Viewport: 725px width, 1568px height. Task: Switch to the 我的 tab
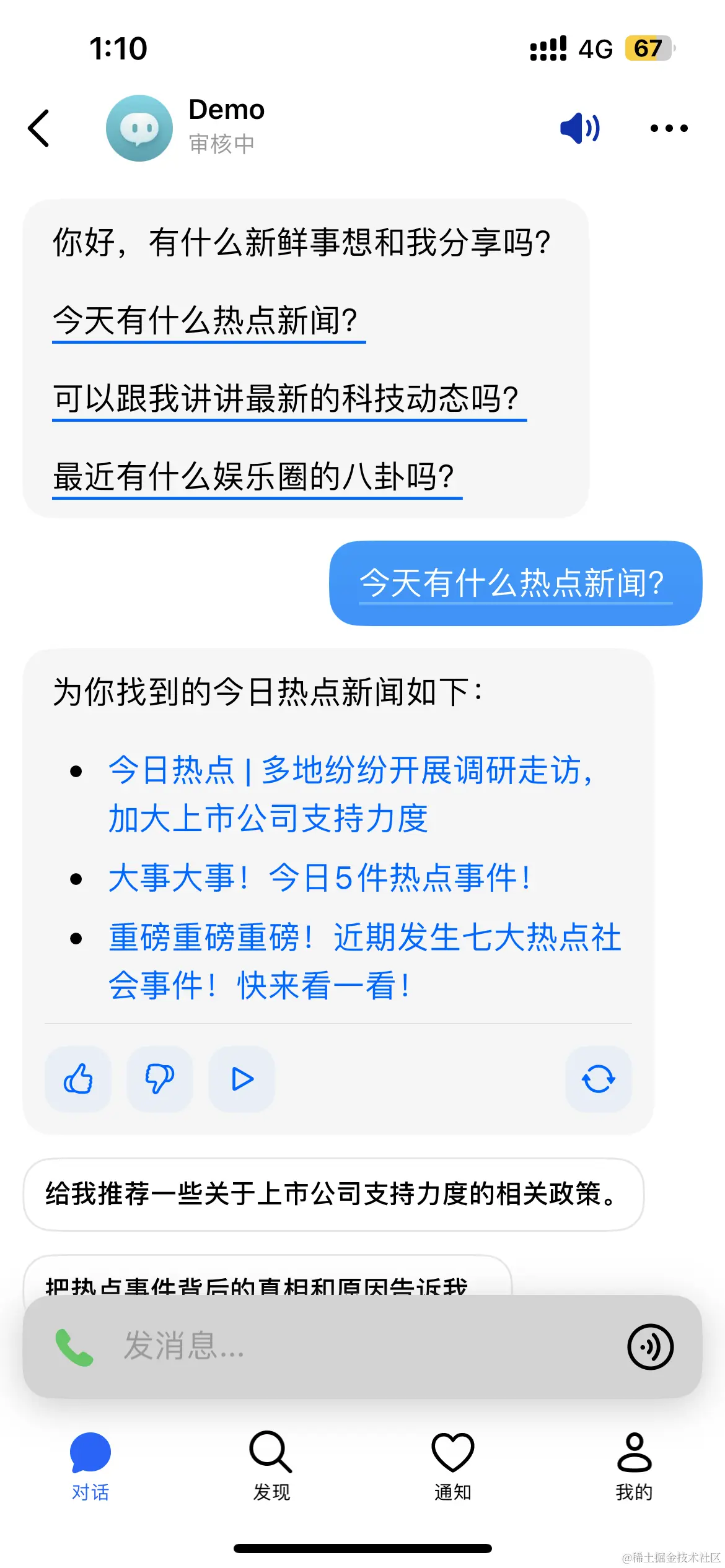pyautogui.click(x=634, y=1465)
